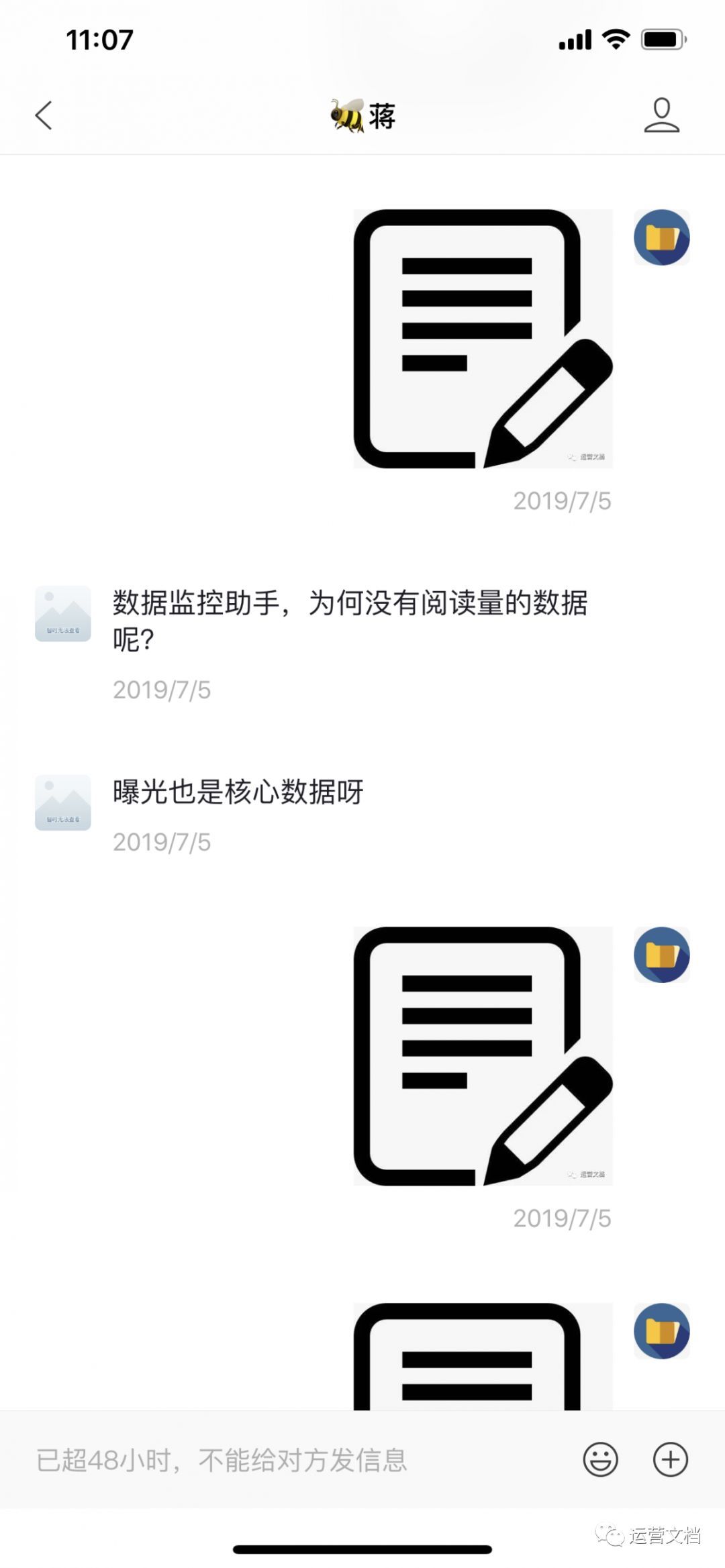Tap the chat title 蒋 with bee emoji
The image size is (725, 1568).
pyautogui.click(x=362, y=115)
